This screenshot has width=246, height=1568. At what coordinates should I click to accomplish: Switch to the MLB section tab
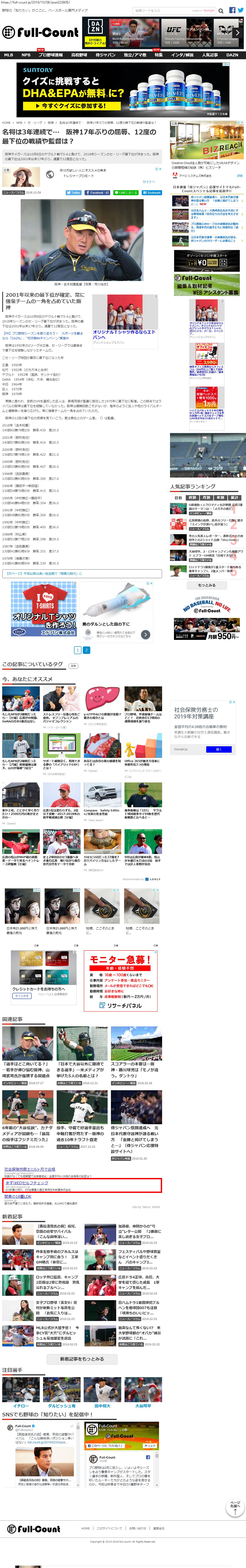click(9, 55)
